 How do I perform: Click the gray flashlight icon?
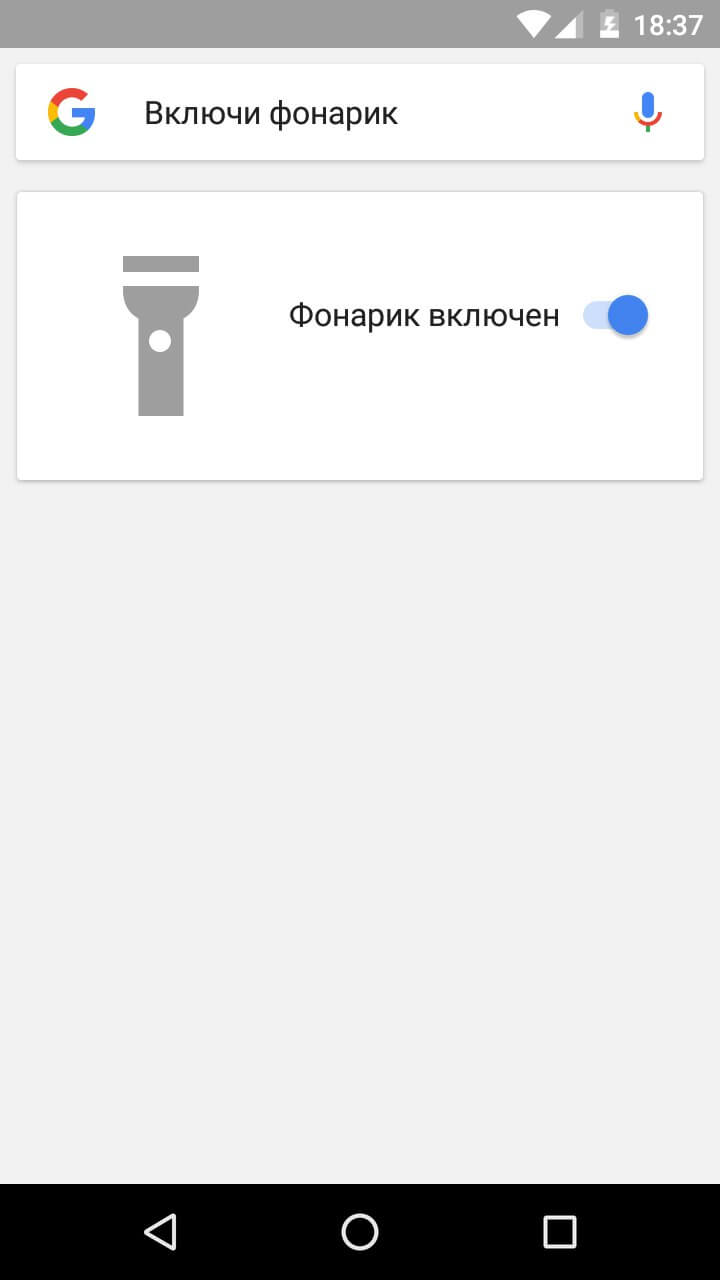(x=160, y=335)
